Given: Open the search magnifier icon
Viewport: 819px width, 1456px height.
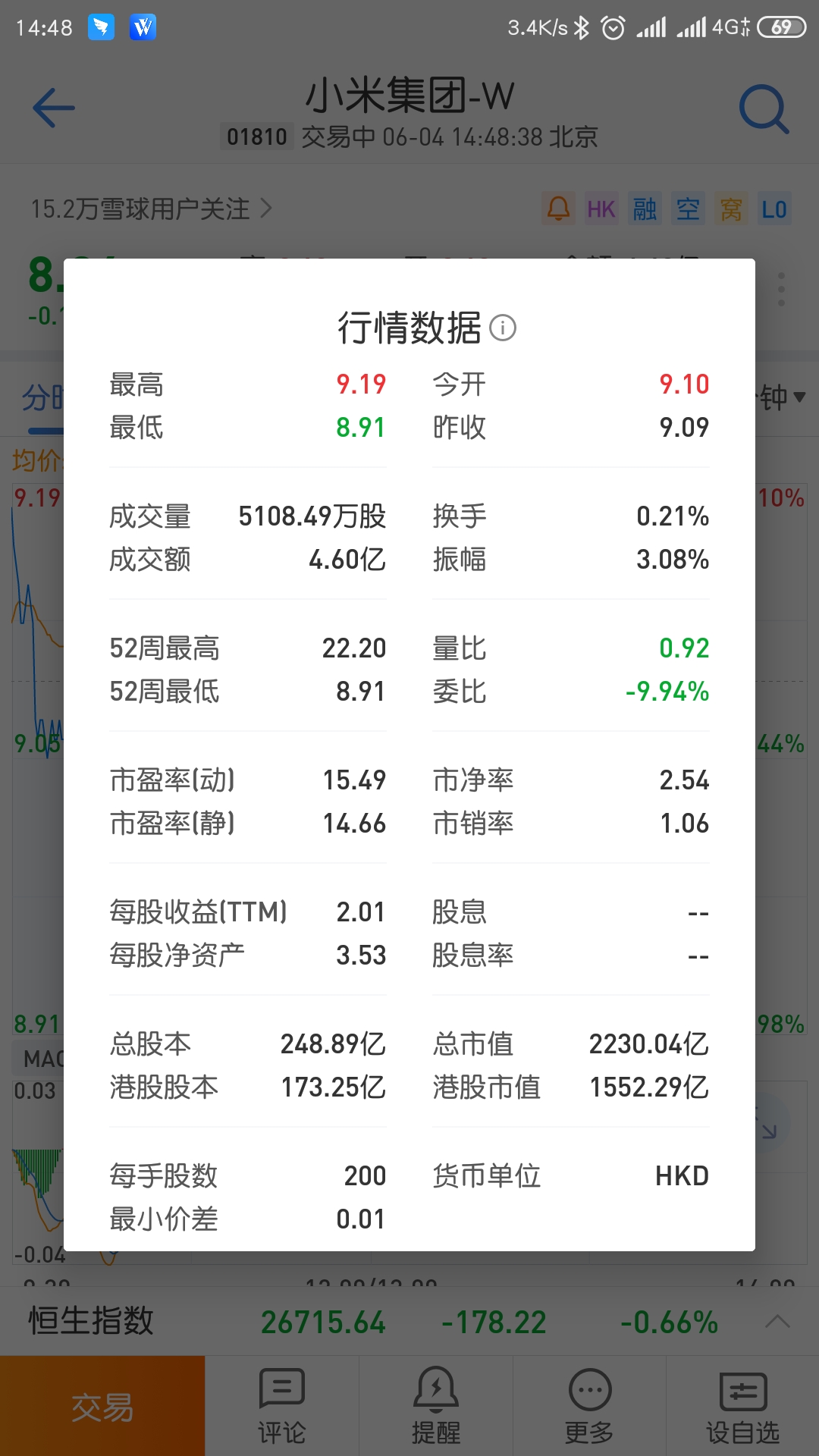Looking at the screenshot, I should point(764,109).
